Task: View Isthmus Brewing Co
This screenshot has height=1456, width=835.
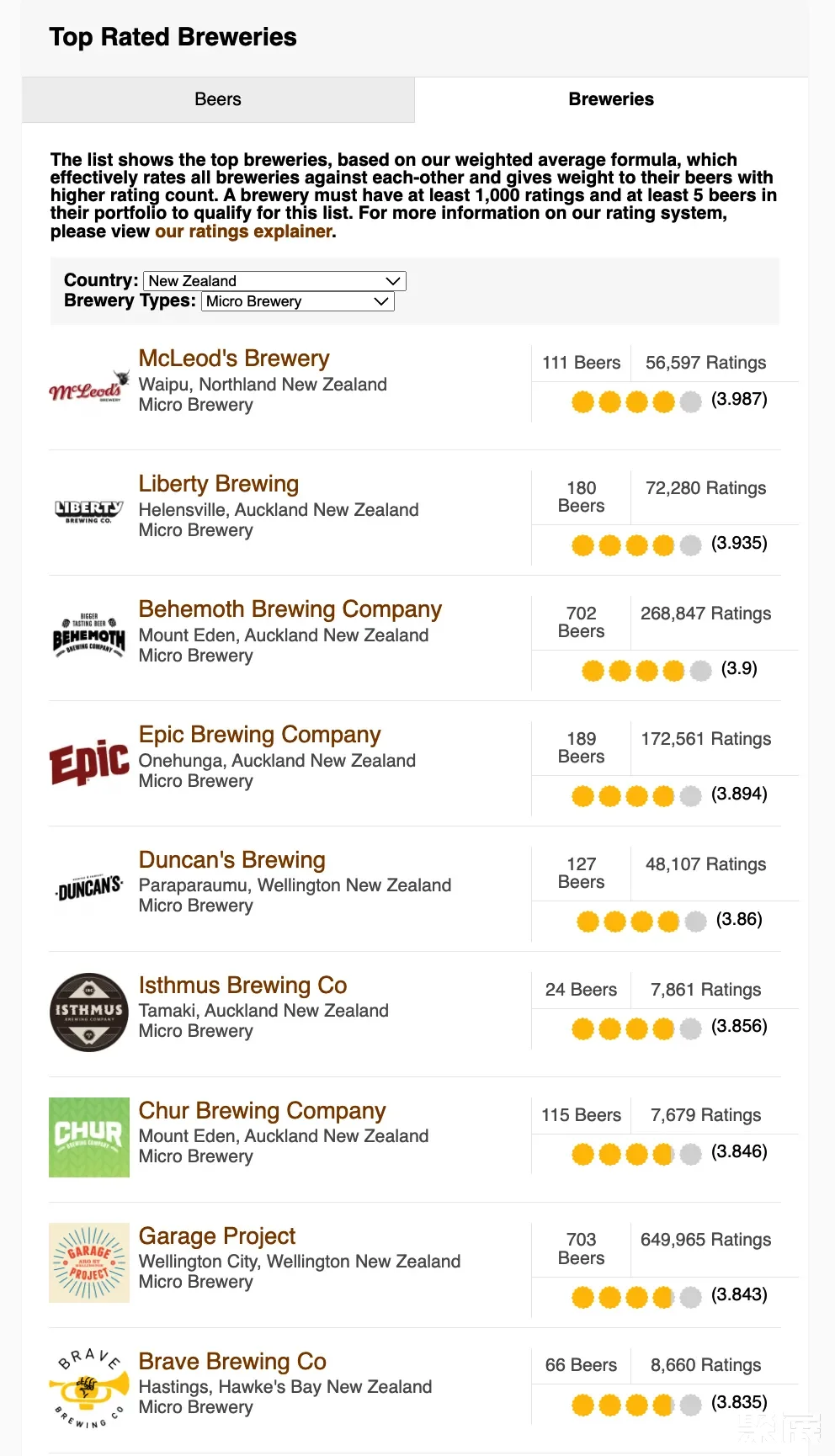Action: 243,986
